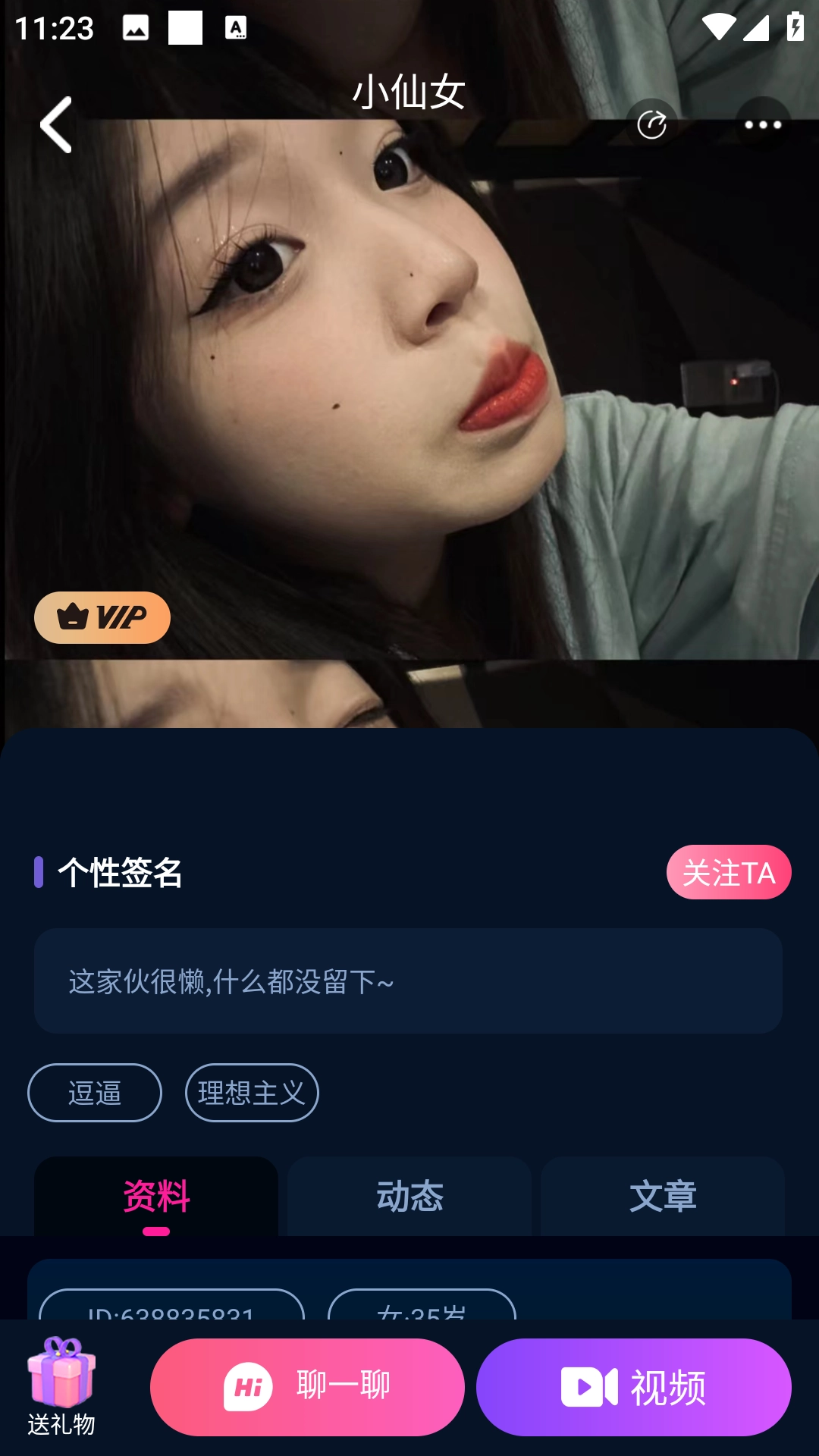Screen dimensions: 819x1456
Task: Switch to the 动态 tab
Action: coord(409,1197)
